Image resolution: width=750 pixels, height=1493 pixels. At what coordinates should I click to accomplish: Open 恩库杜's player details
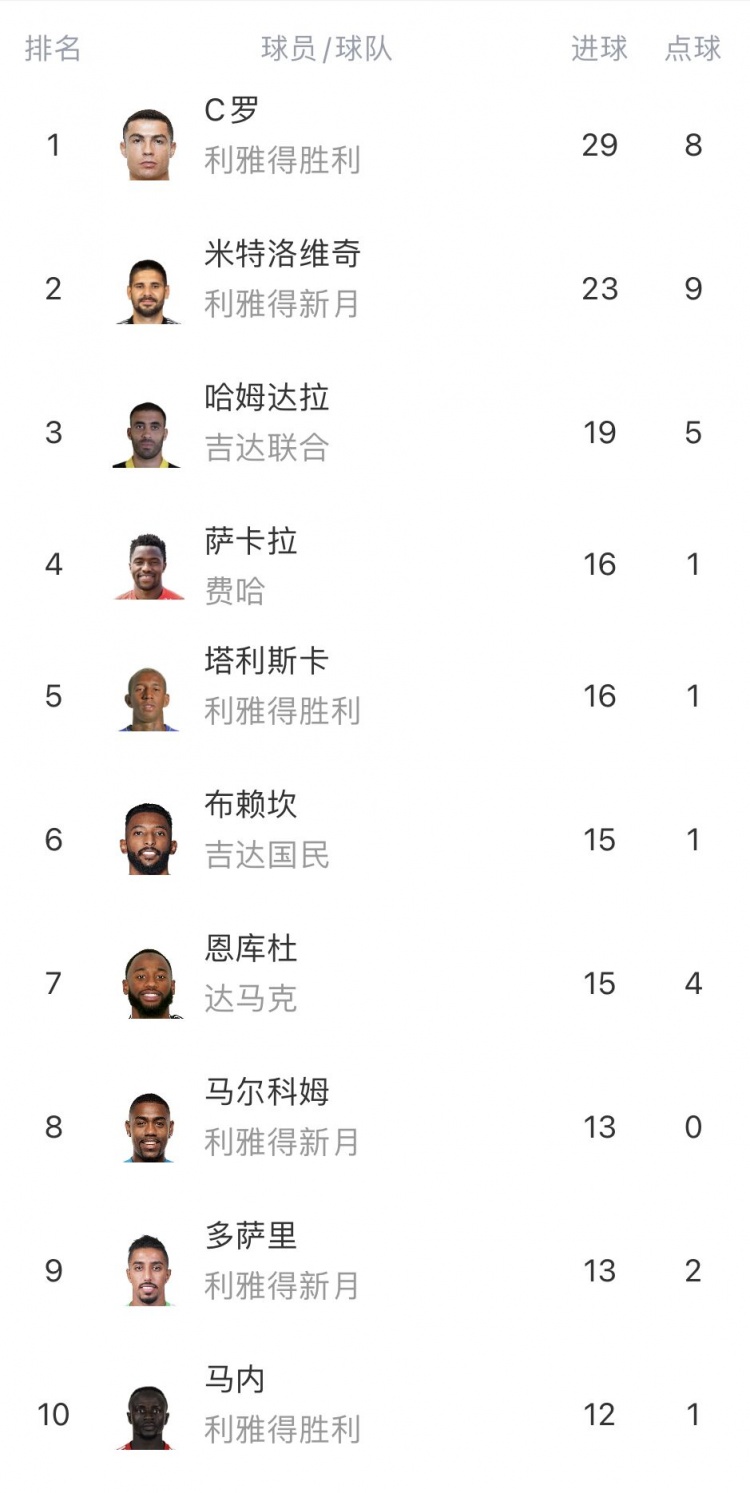coord(375,983)
